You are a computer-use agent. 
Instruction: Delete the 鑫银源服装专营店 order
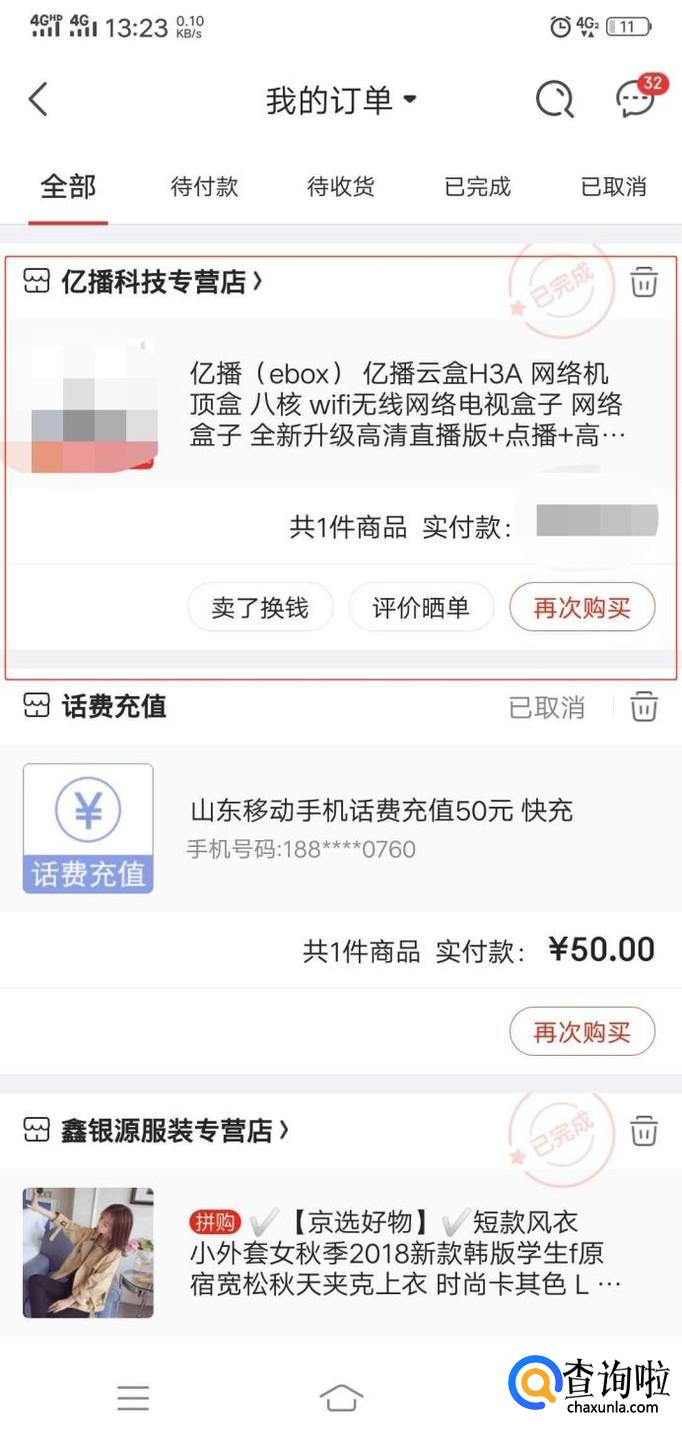(x=643, y=1131)
